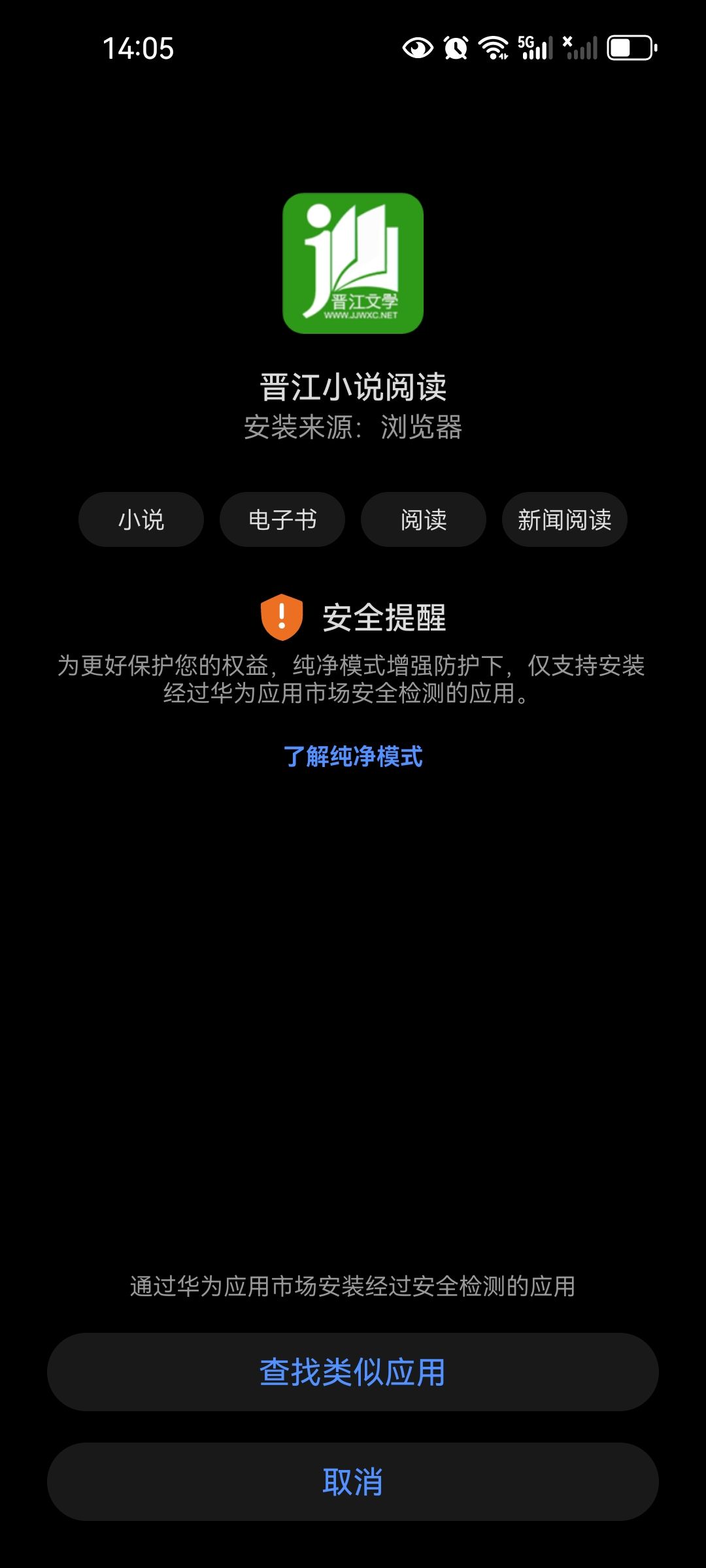
Task: Tap the 小说 category chip
Action: point(141,519)
